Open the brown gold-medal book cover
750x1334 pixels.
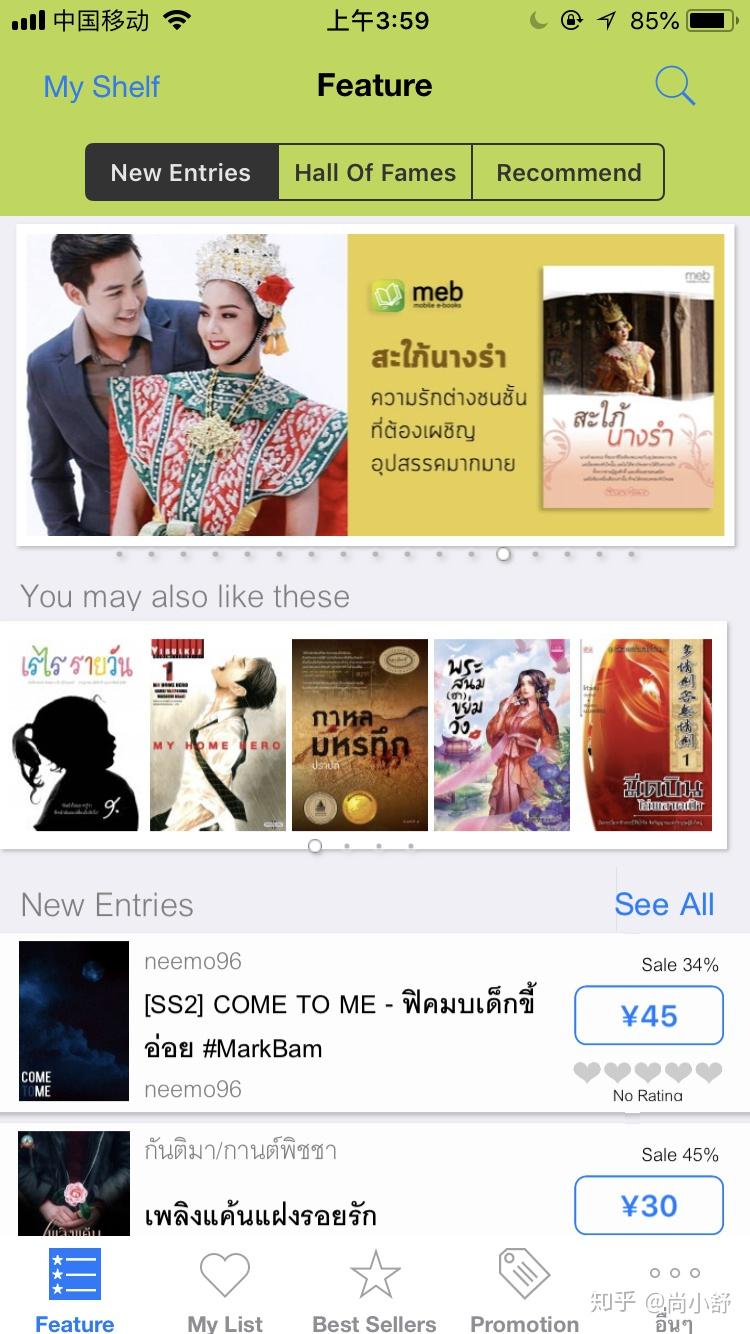pos(360,735)
